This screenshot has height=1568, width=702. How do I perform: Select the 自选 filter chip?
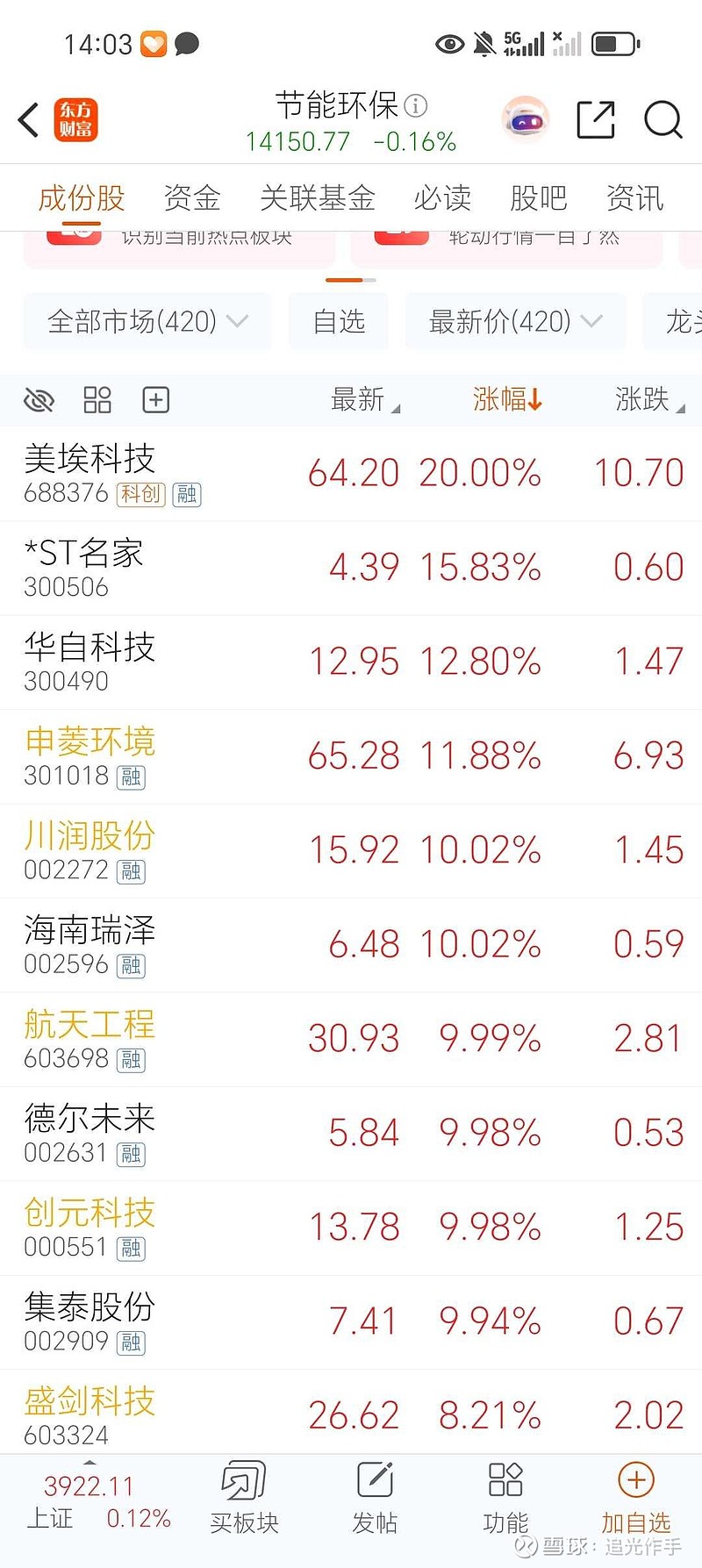click(x=339, y=322)
